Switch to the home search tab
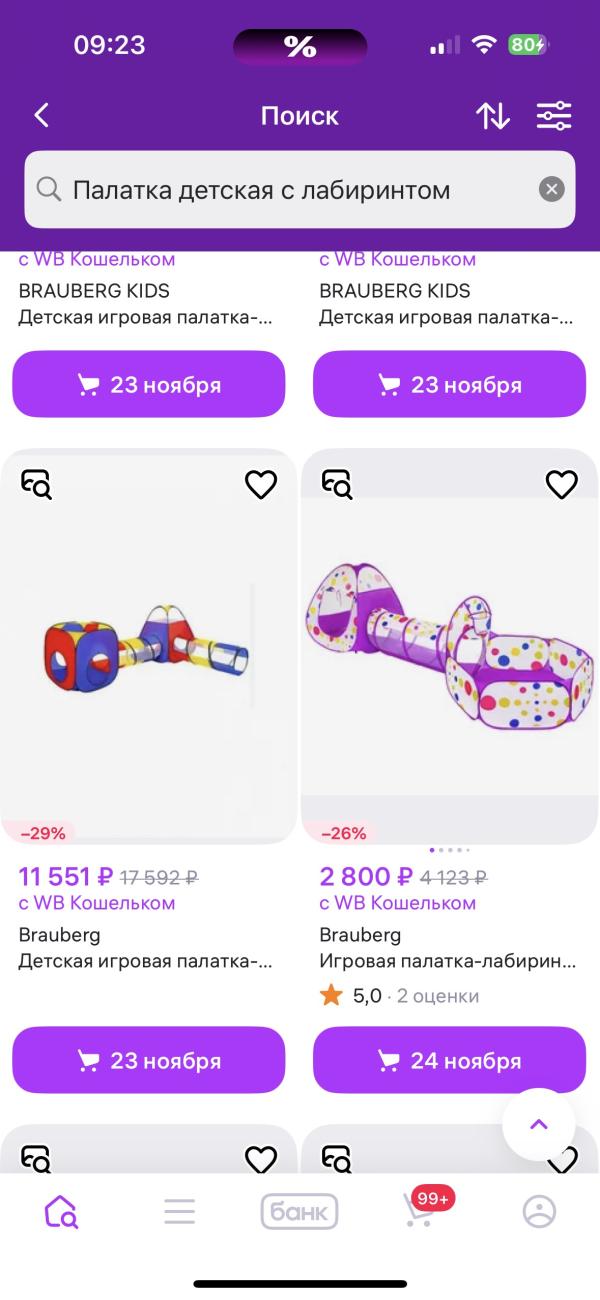This screenshot has height=1300, width=600. tap(61, 1212)
